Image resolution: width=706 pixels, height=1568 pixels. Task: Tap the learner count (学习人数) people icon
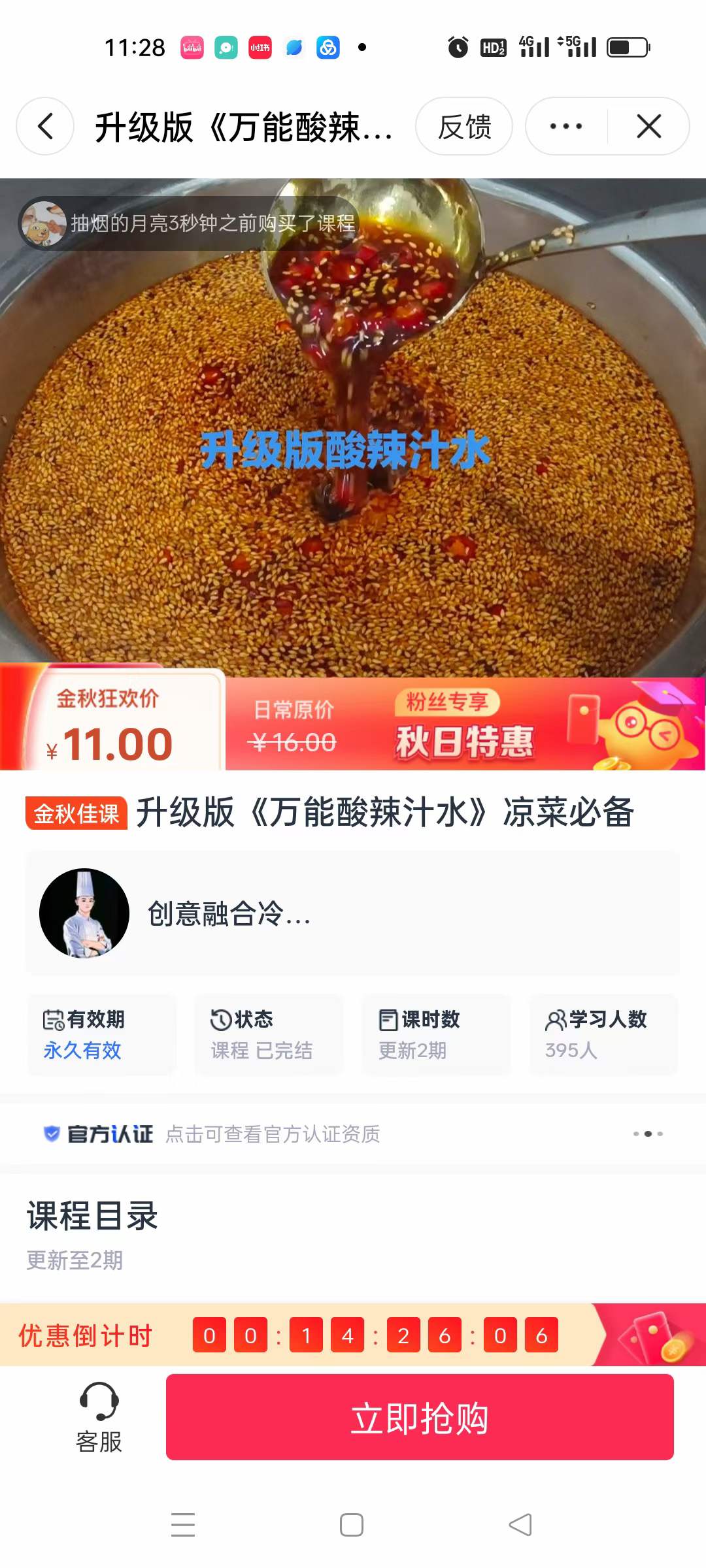[556, 1019]
